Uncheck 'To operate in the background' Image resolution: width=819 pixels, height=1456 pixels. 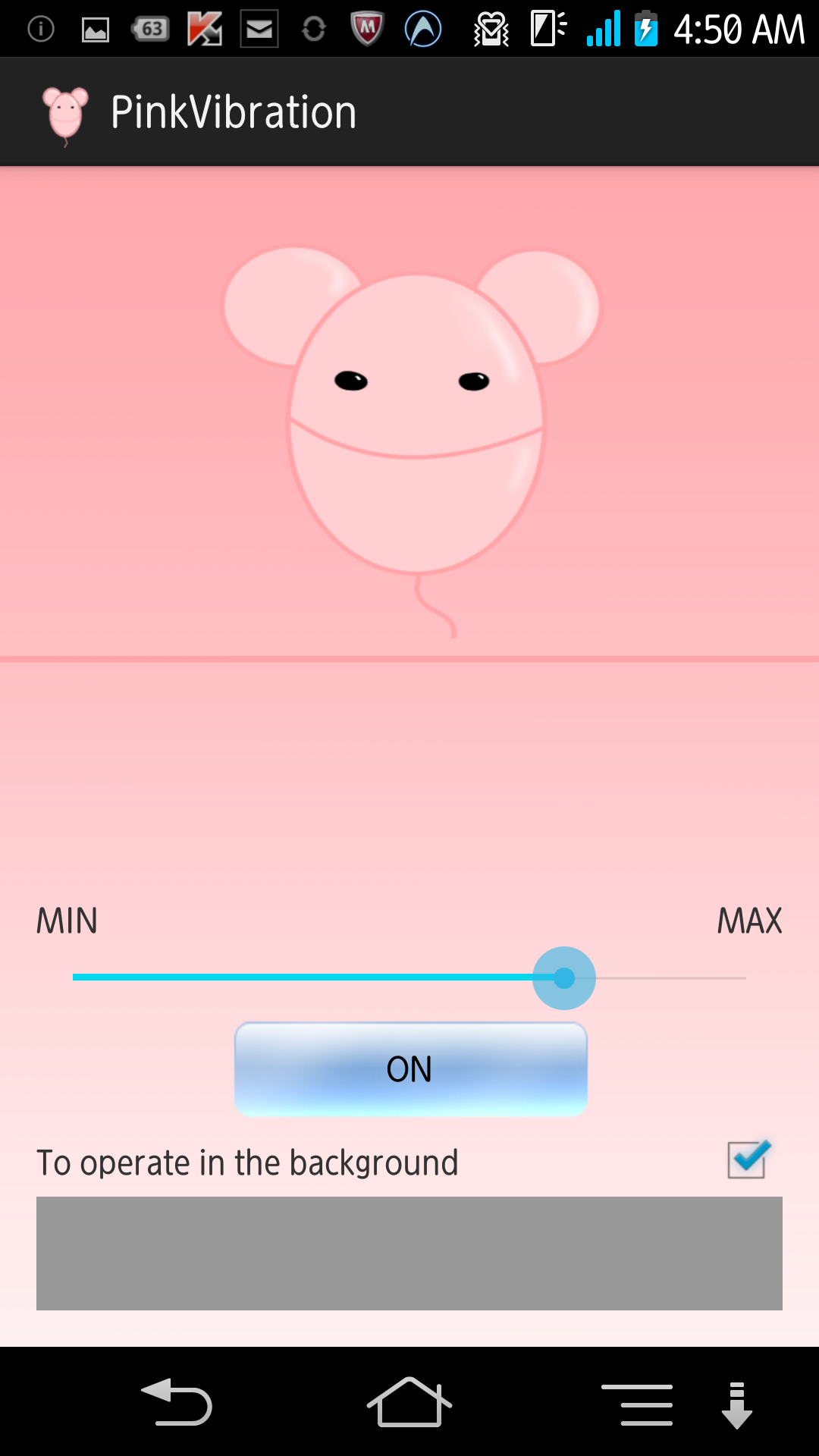click(x=747, y=1160)
